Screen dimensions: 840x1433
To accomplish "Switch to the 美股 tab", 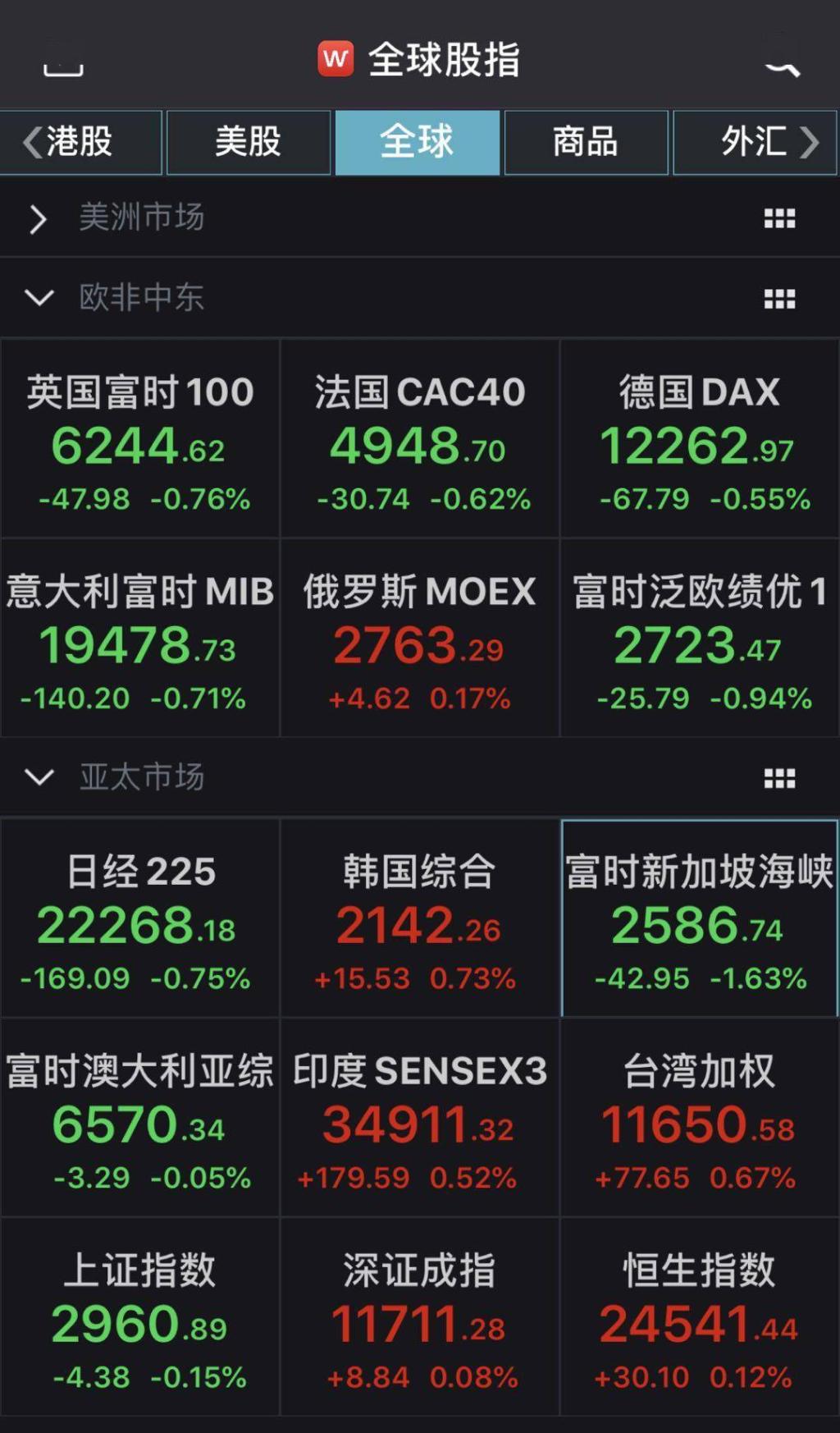I will [x=249, y=142].
